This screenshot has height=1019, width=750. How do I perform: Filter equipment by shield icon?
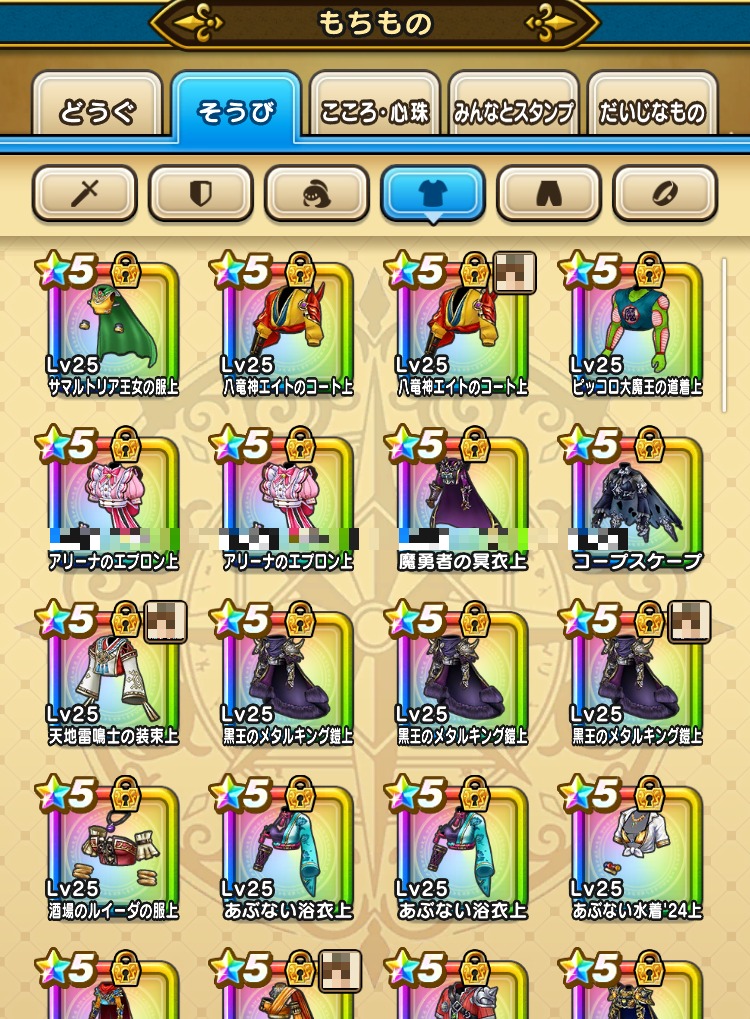tap(200, 194)
